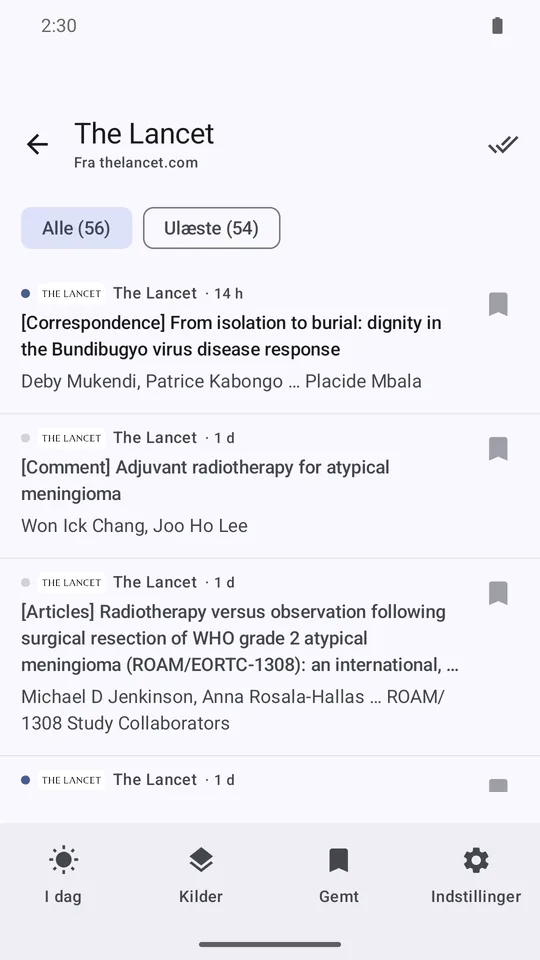Mark all articles as read
This screenshot has width=540, height=960.
503,144
